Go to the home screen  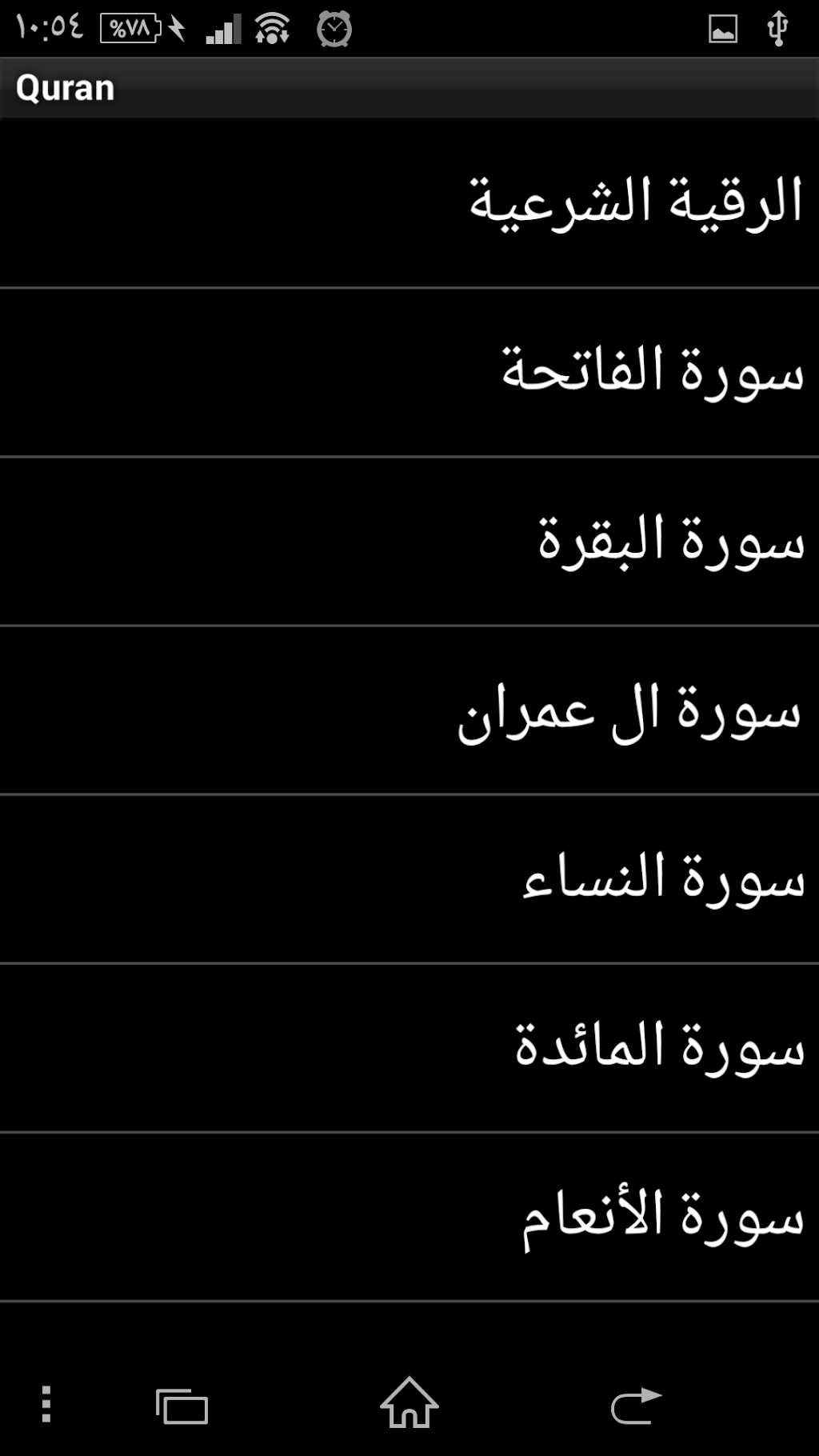click(409, 1404)
